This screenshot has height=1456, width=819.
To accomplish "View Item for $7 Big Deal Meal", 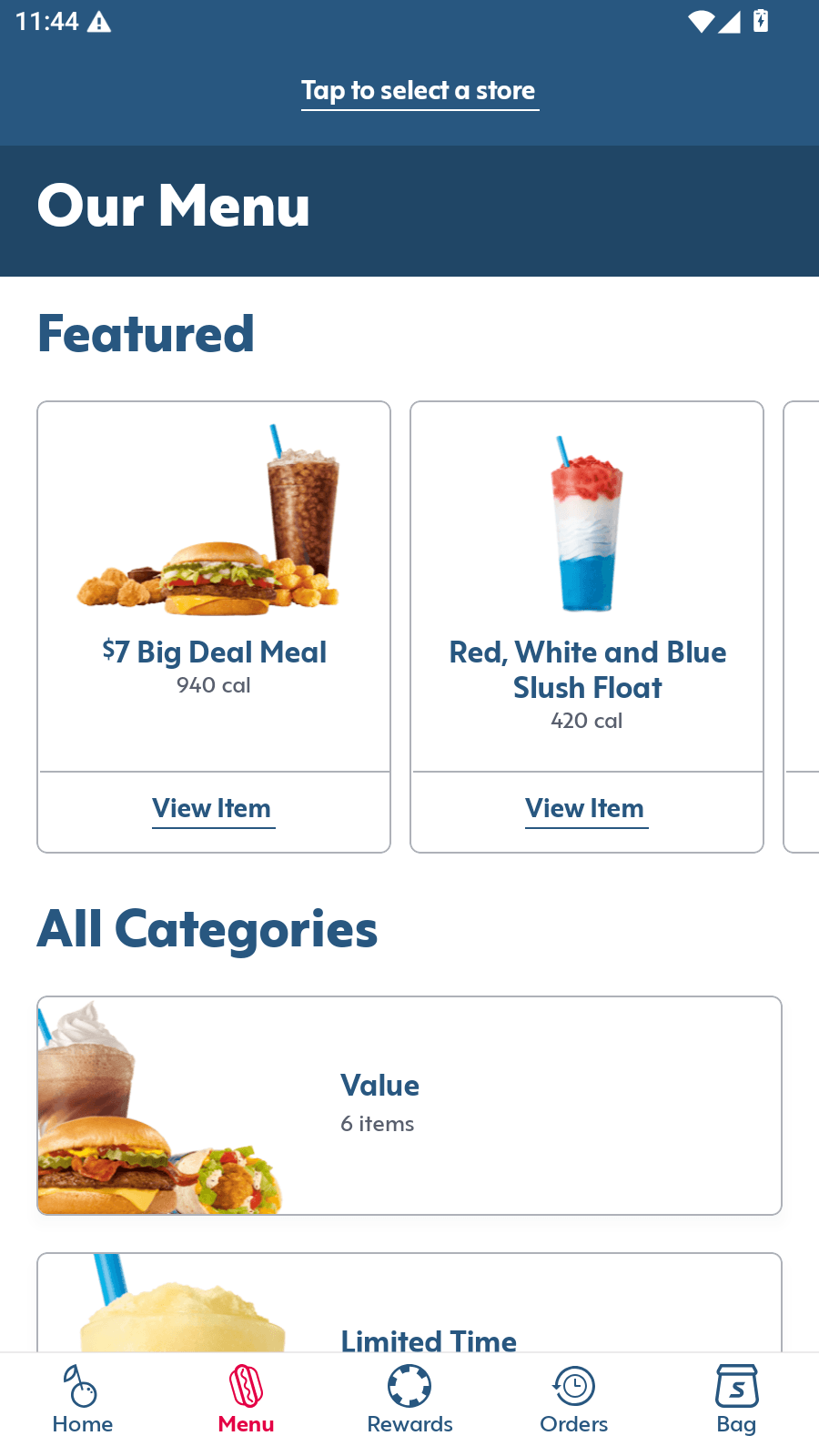I will [213, 809].
